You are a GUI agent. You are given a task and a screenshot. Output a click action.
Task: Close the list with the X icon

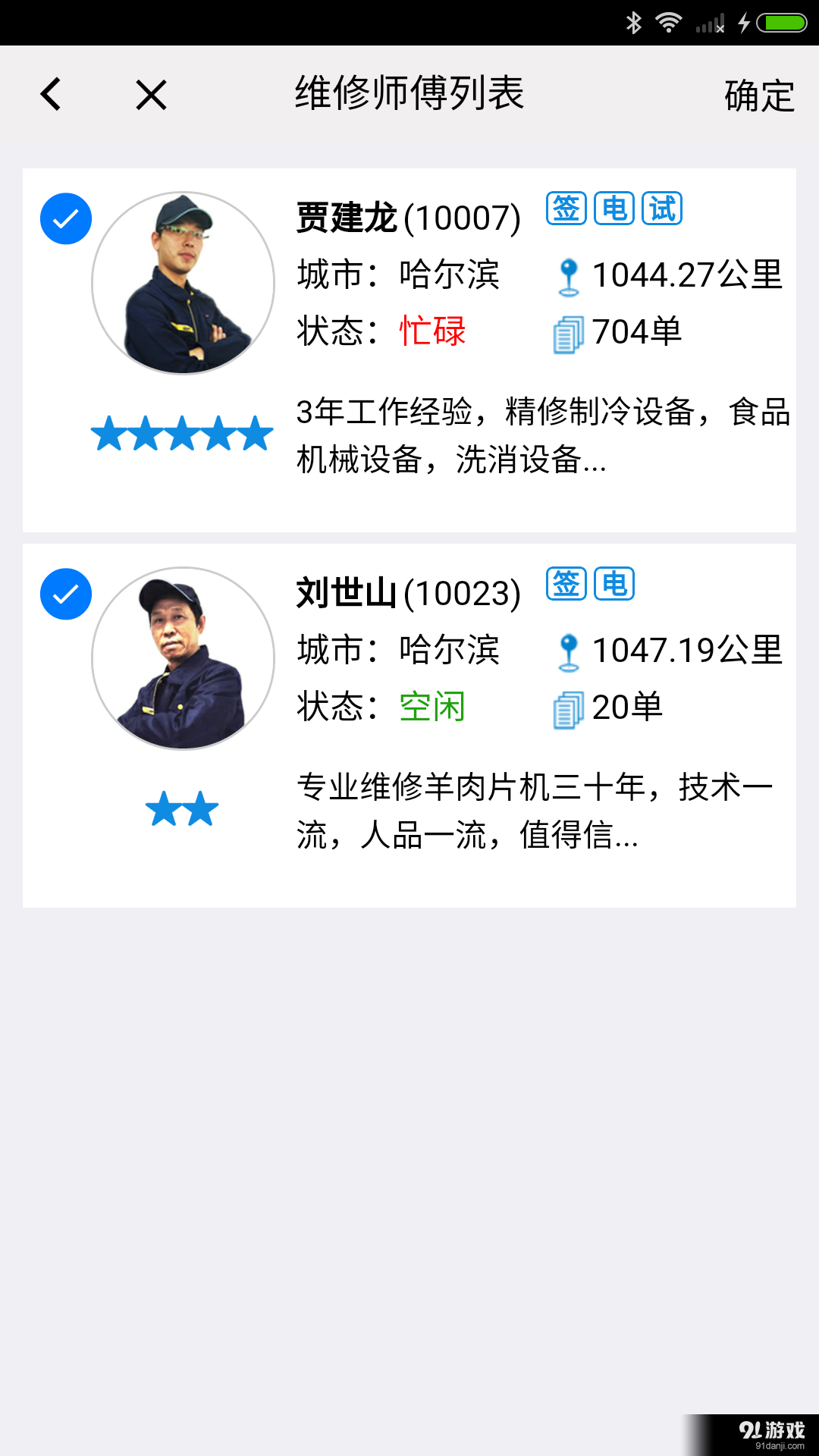coord(149,93)
